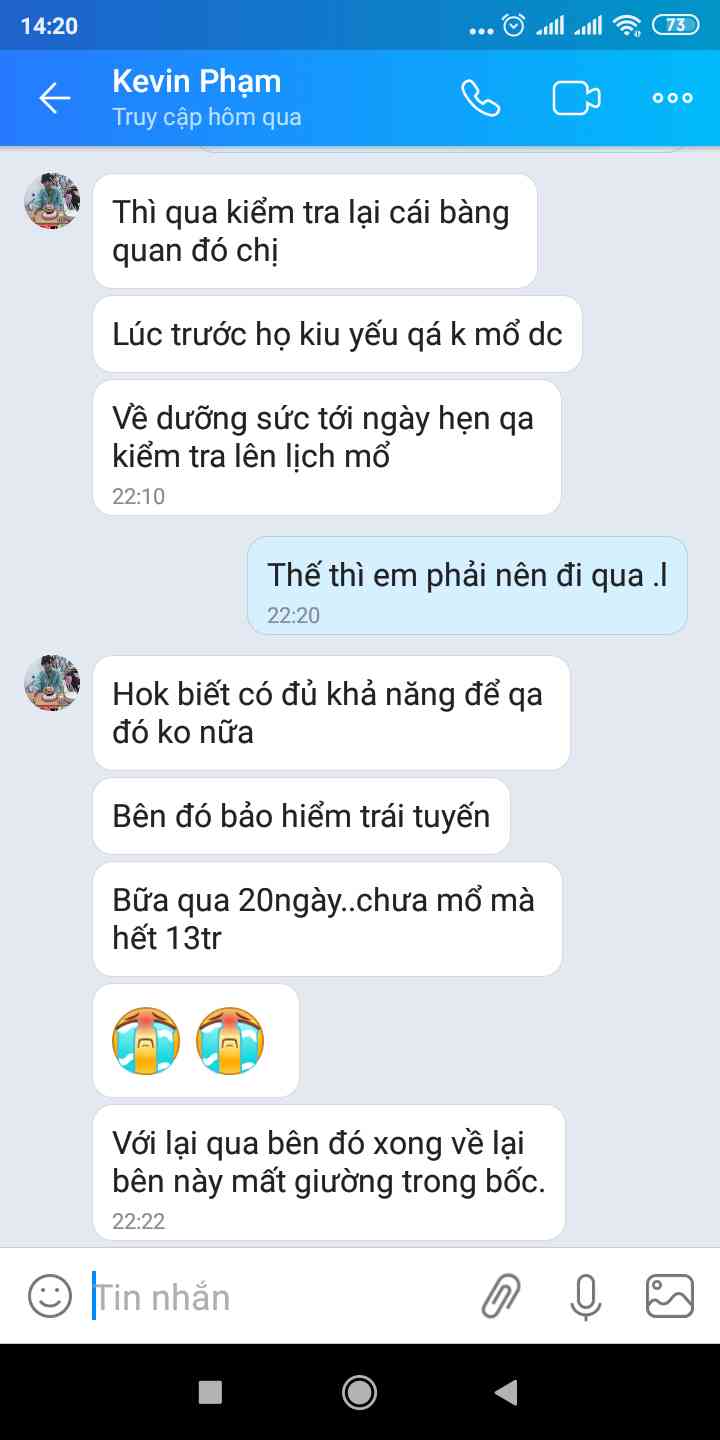This screenshot has height=1440, width=720.
Task: Open the three-dot chat options menu
Action: tap(672, 98)
